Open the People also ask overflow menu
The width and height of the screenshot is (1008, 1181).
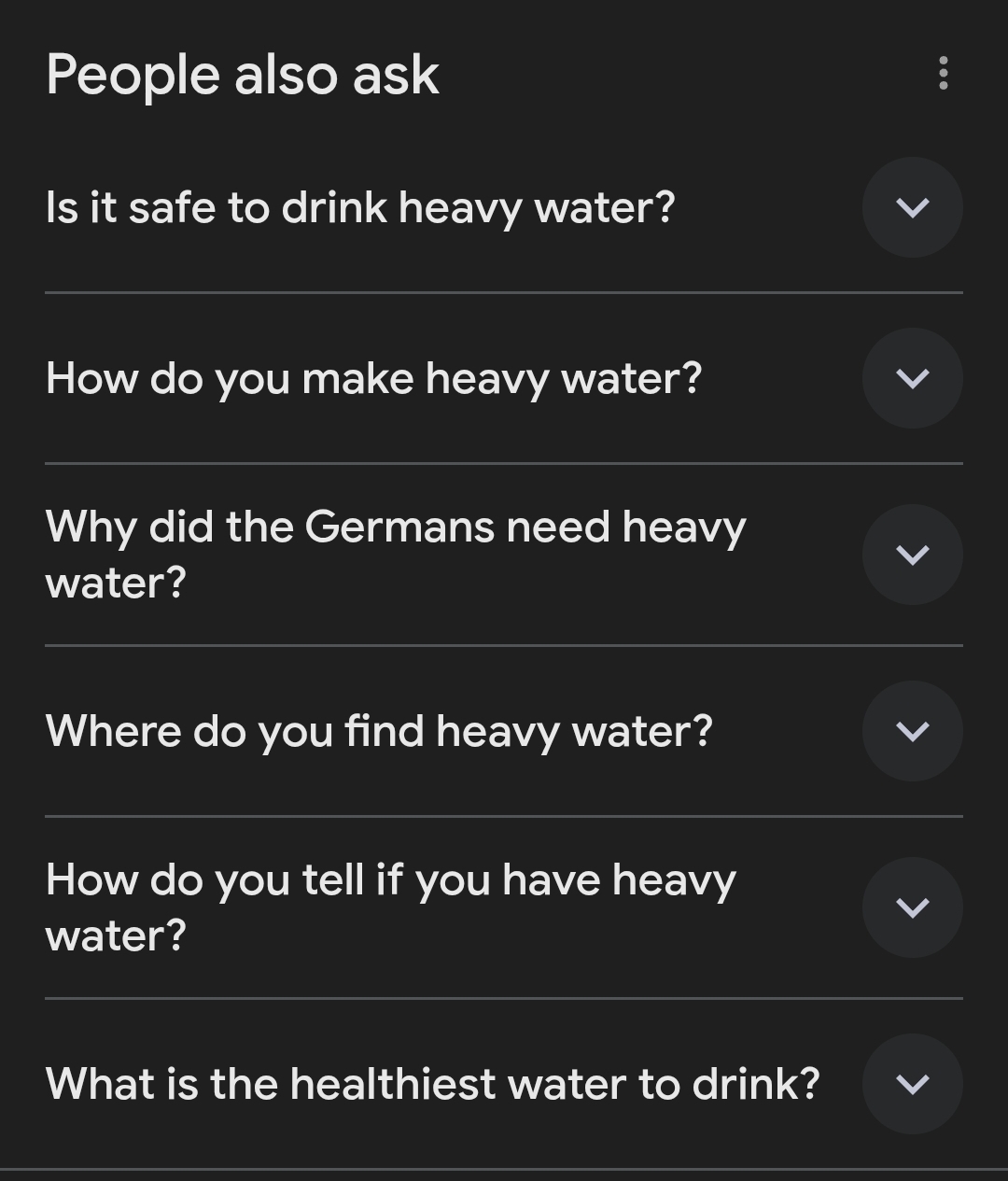pyautogui.click(x=943, y=73)
